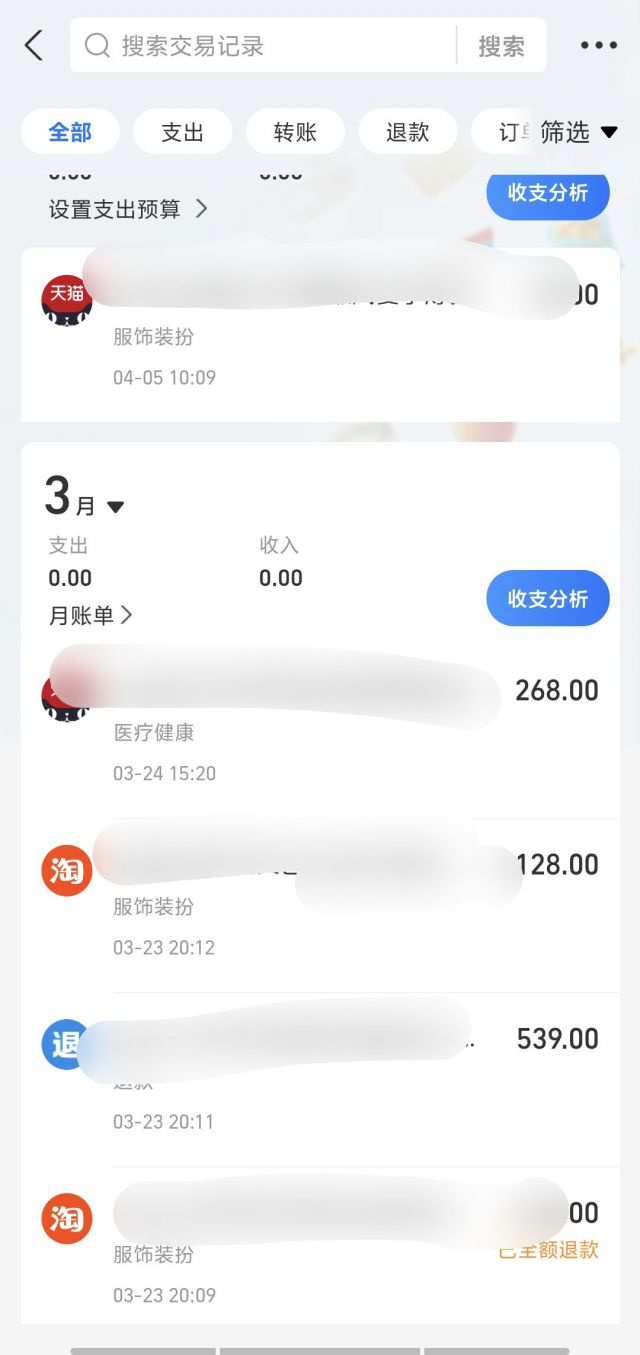Go back using the top-left arrow
This screenshot has height=1355, width=640.
(x=34, y=45)
